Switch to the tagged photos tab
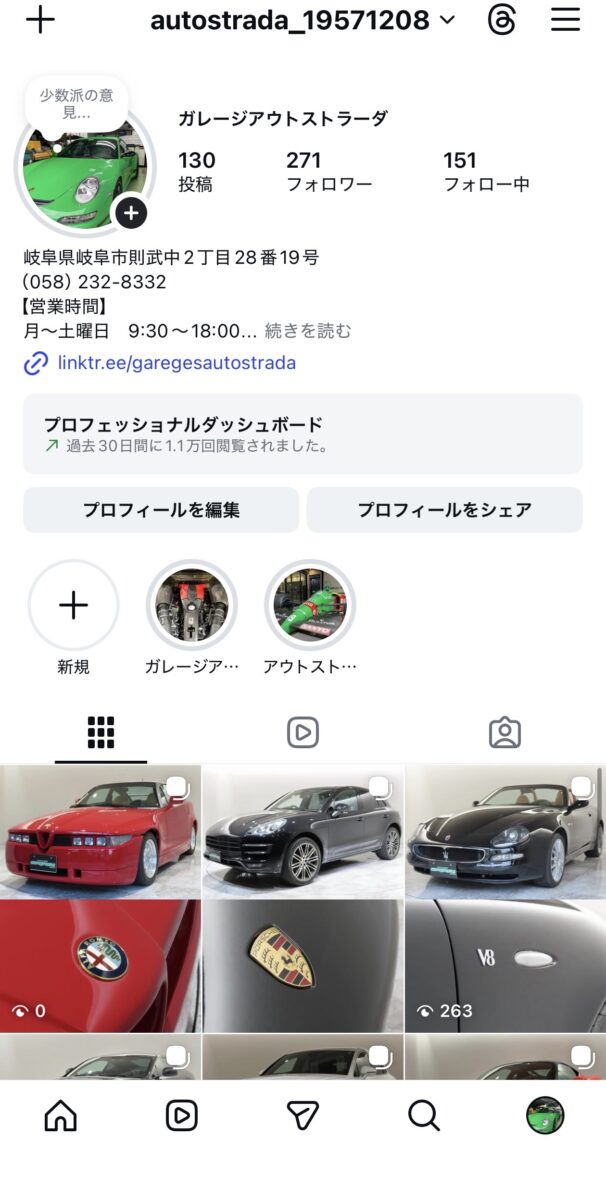606x1200 pixels. coord(504,733)
